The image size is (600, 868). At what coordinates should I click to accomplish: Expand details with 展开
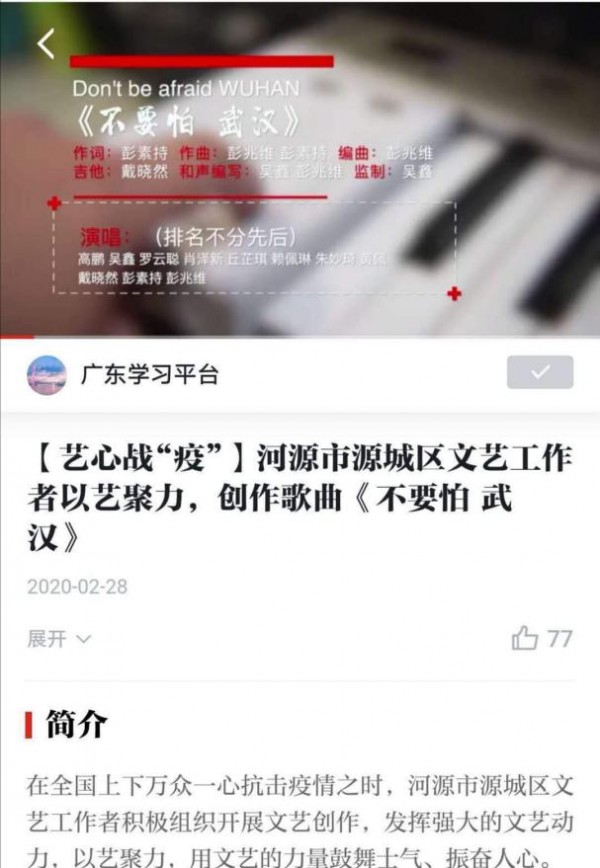coord(59,638)
